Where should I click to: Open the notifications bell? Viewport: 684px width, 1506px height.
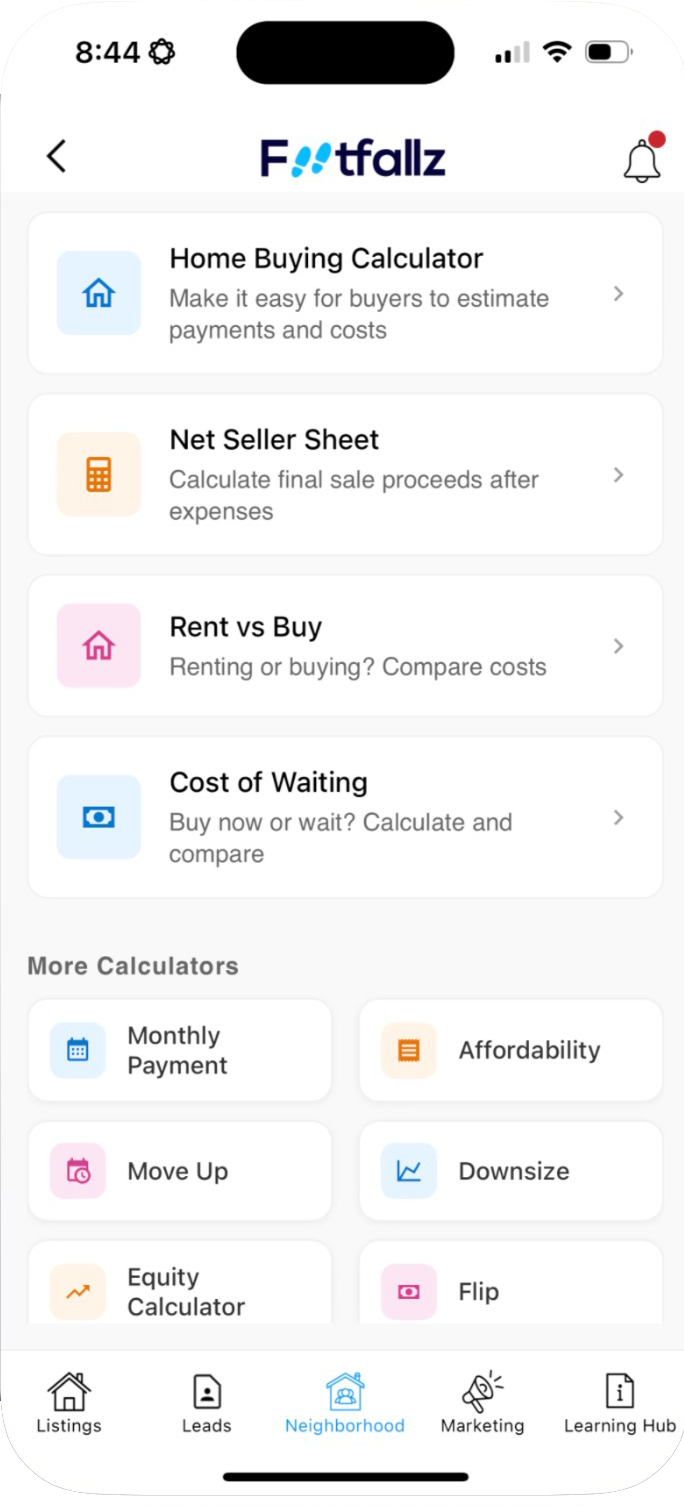(x=643, y=158)
